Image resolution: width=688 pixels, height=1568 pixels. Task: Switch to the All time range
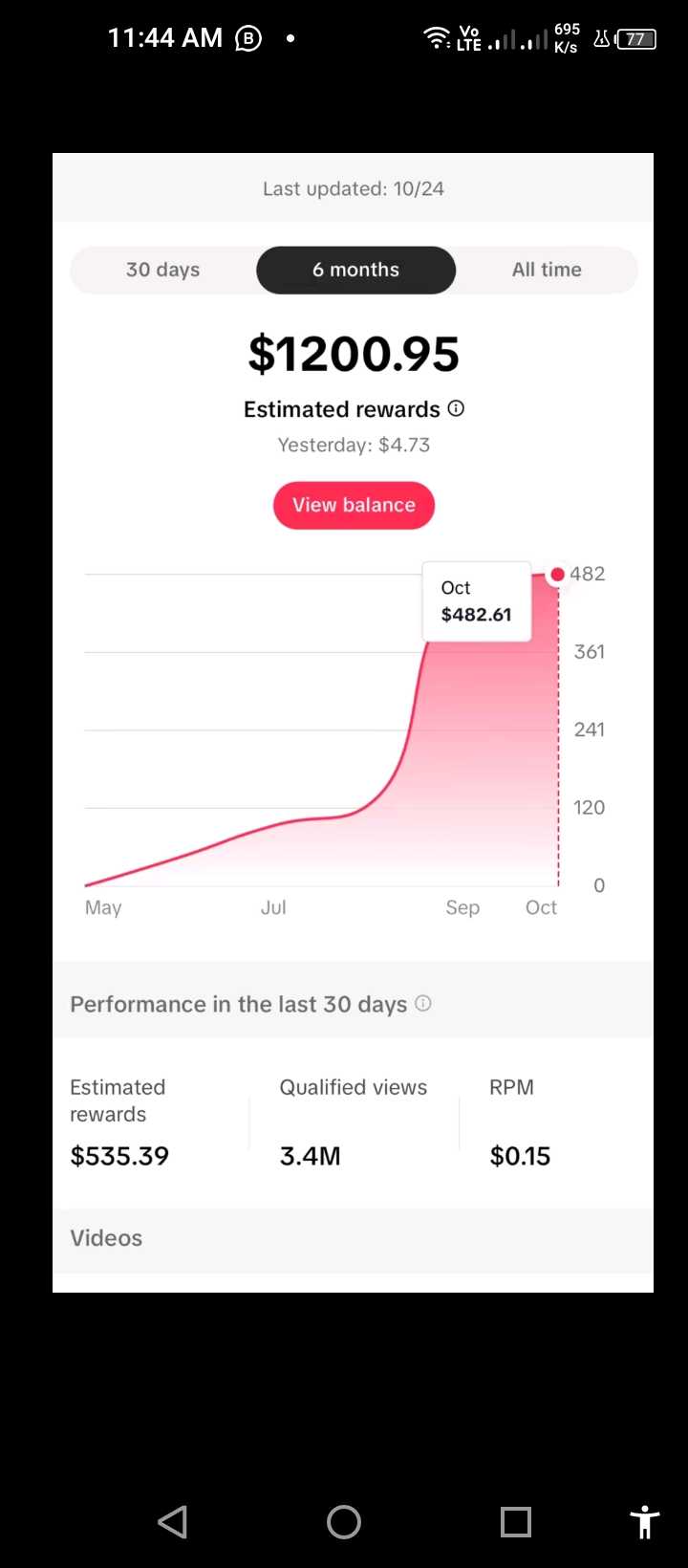(547, 270)
